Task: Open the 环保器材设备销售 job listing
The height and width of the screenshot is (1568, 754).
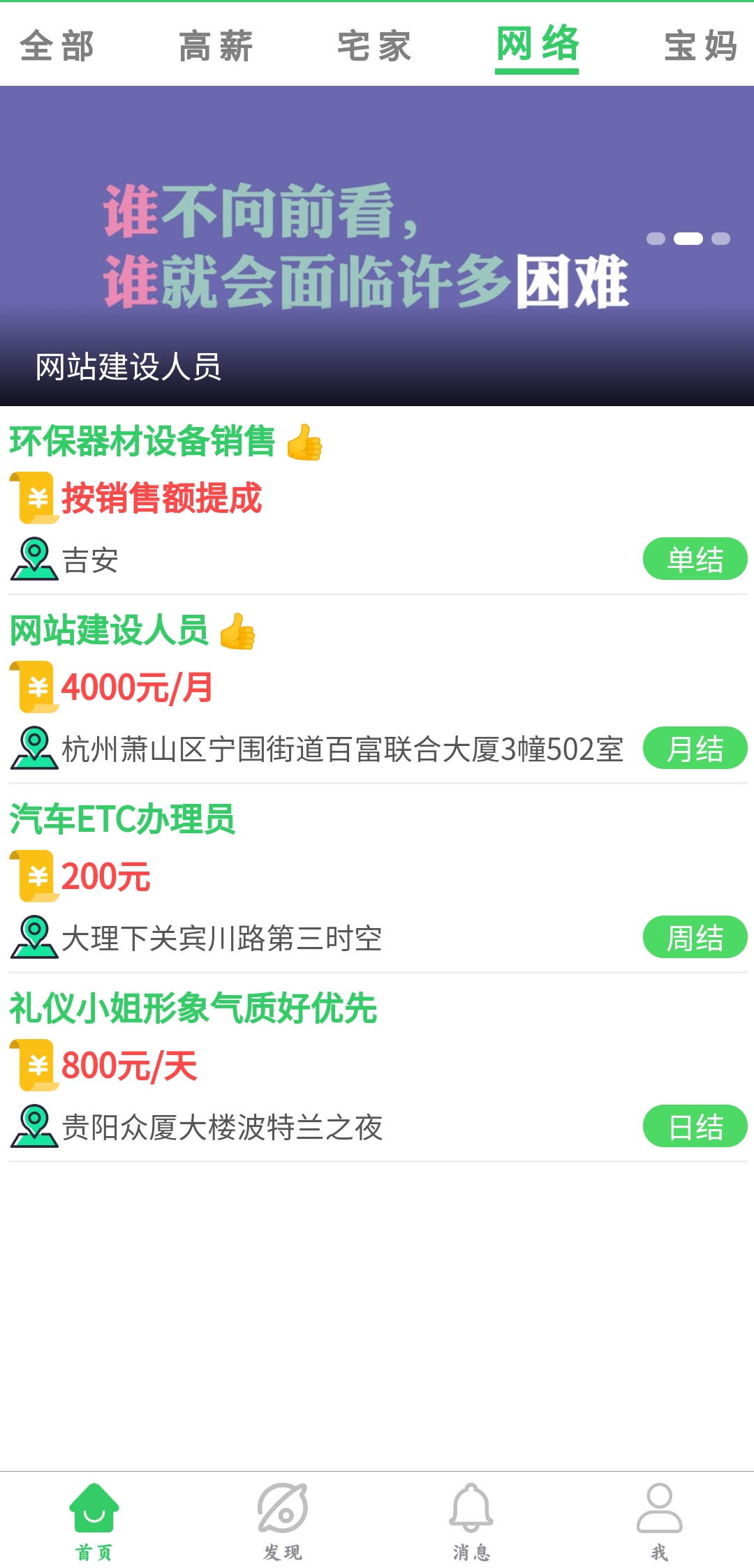Action: point(142,442)
